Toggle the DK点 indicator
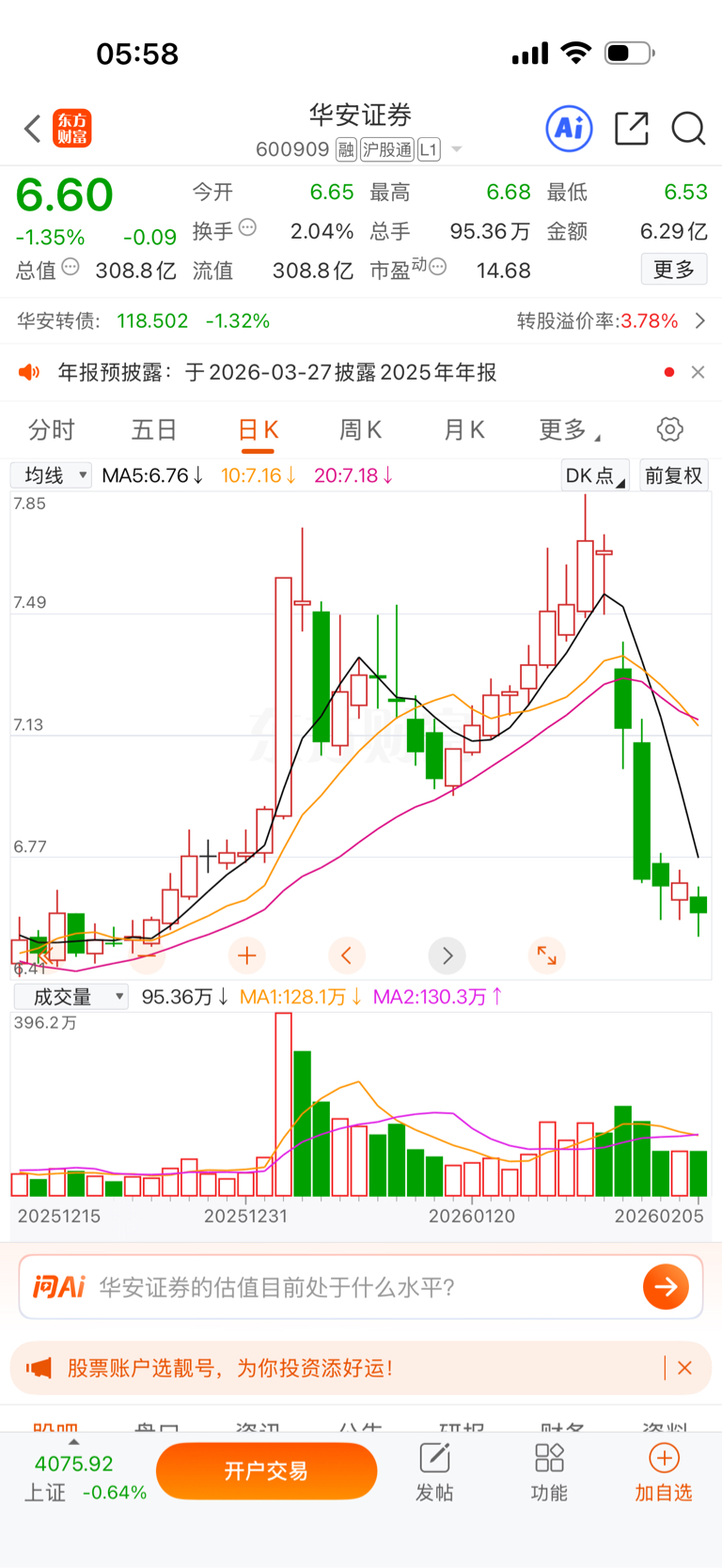This screenshot has width=722, height=1568. [594, 475]
